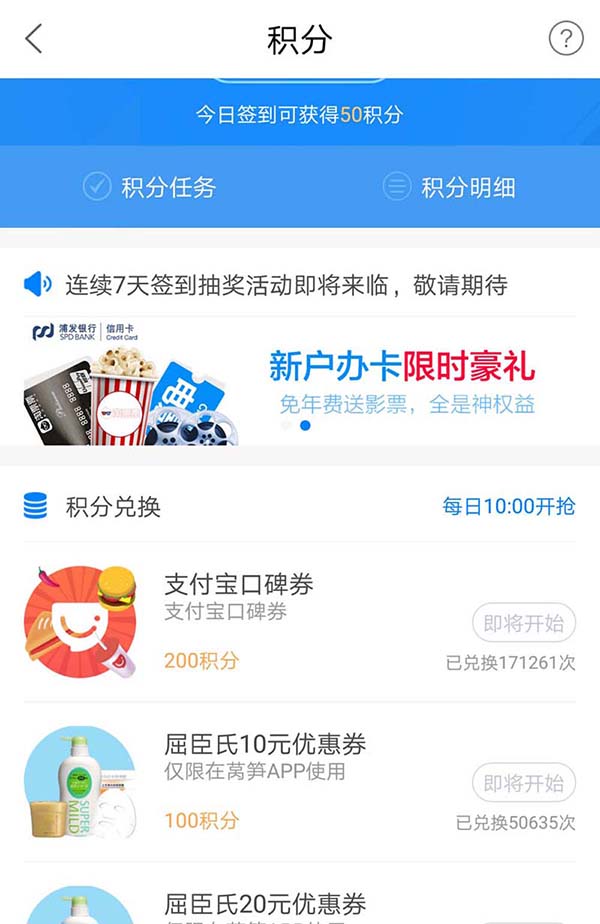Tap 即将开始 for 屈臣氏10元优惠券
Screen dimensions: 600x924
(x=524, y=783)
